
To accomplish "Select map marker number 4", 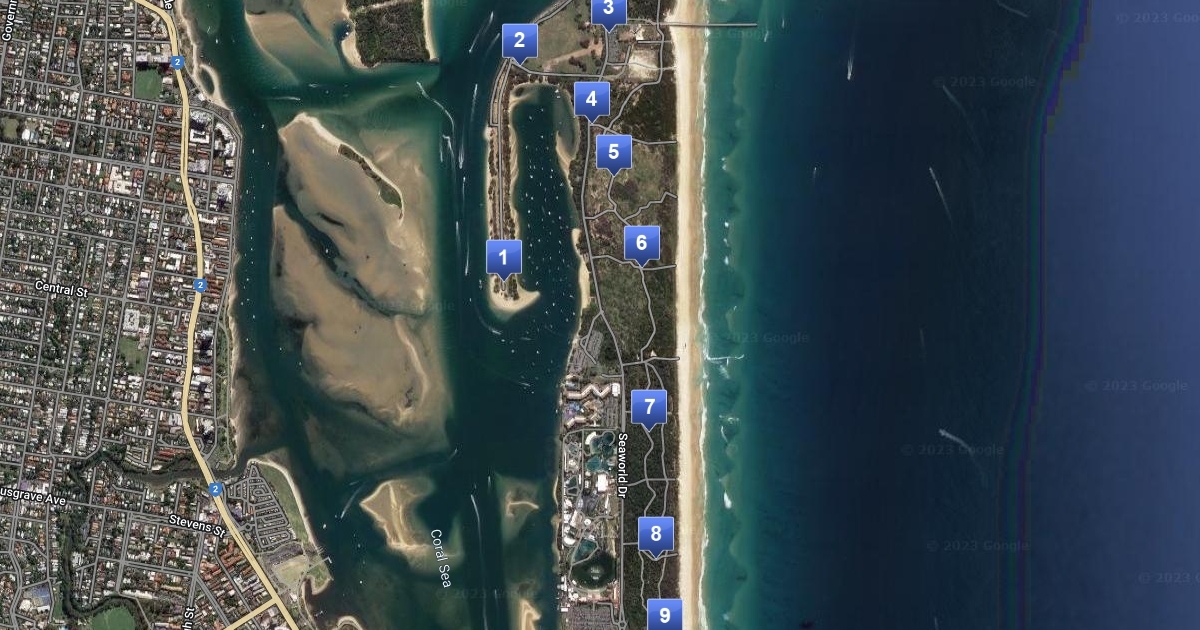I will point(592,100).
